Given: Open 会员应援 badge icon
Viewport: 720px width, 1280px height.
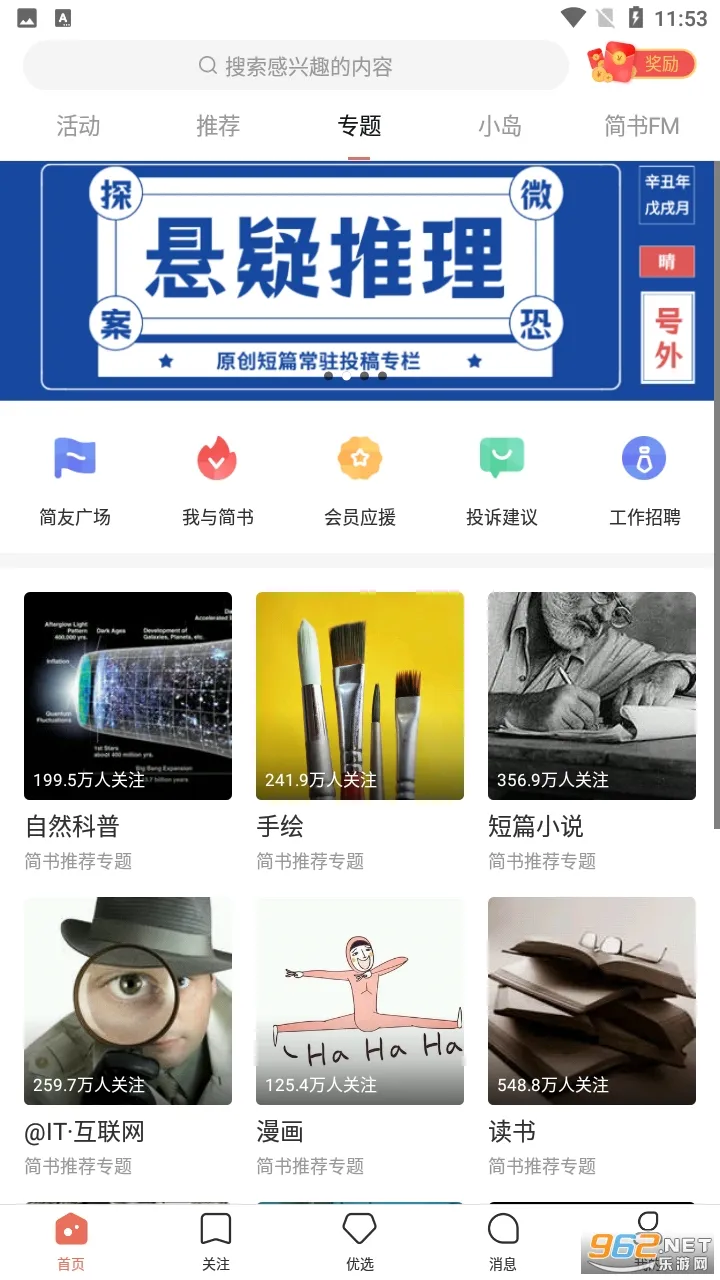Looking at the screenshot, I should [x=359, y=457].
